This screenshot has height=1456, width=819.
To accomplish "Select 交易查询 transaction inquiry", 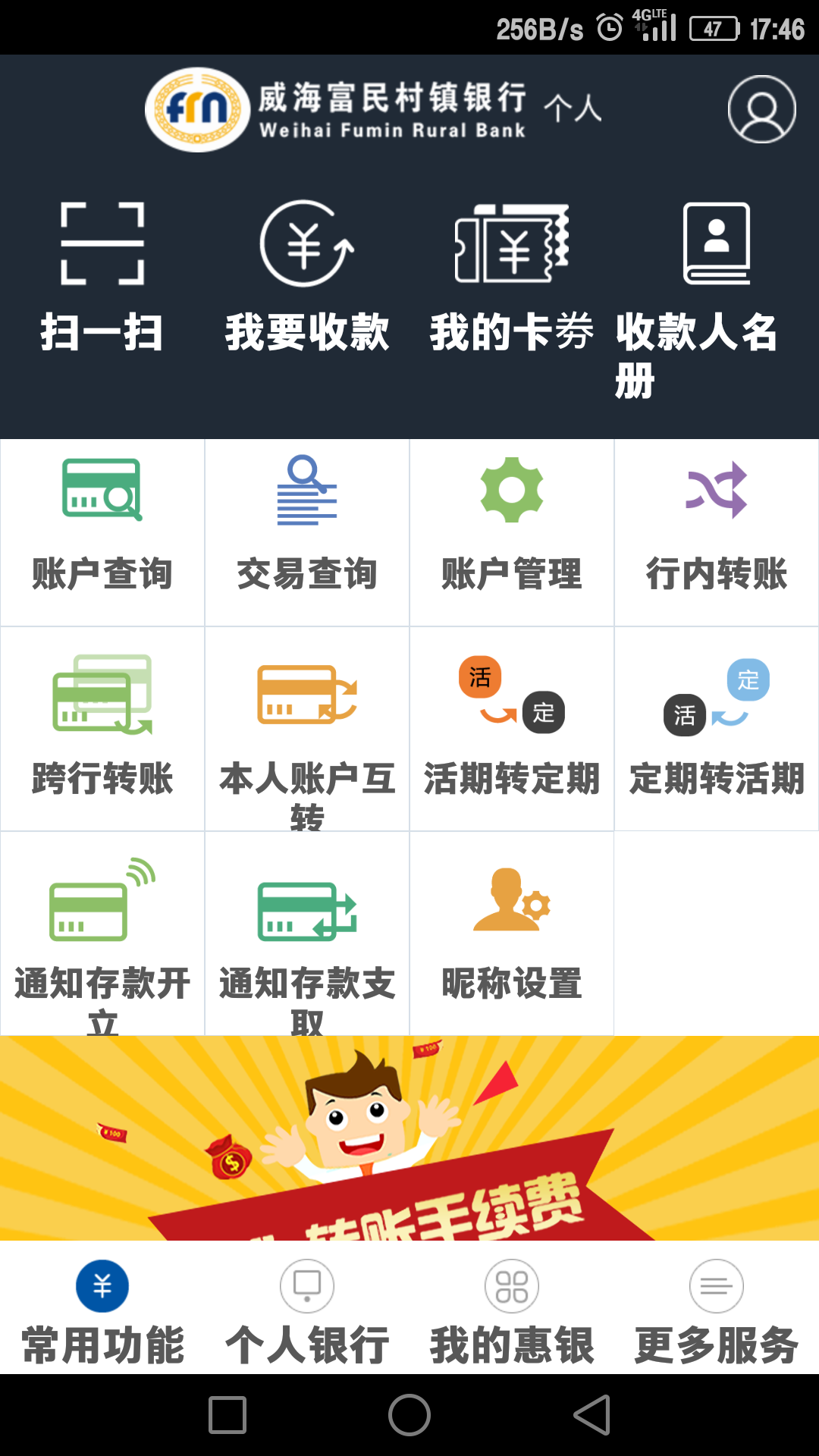I will click(307, 531).
